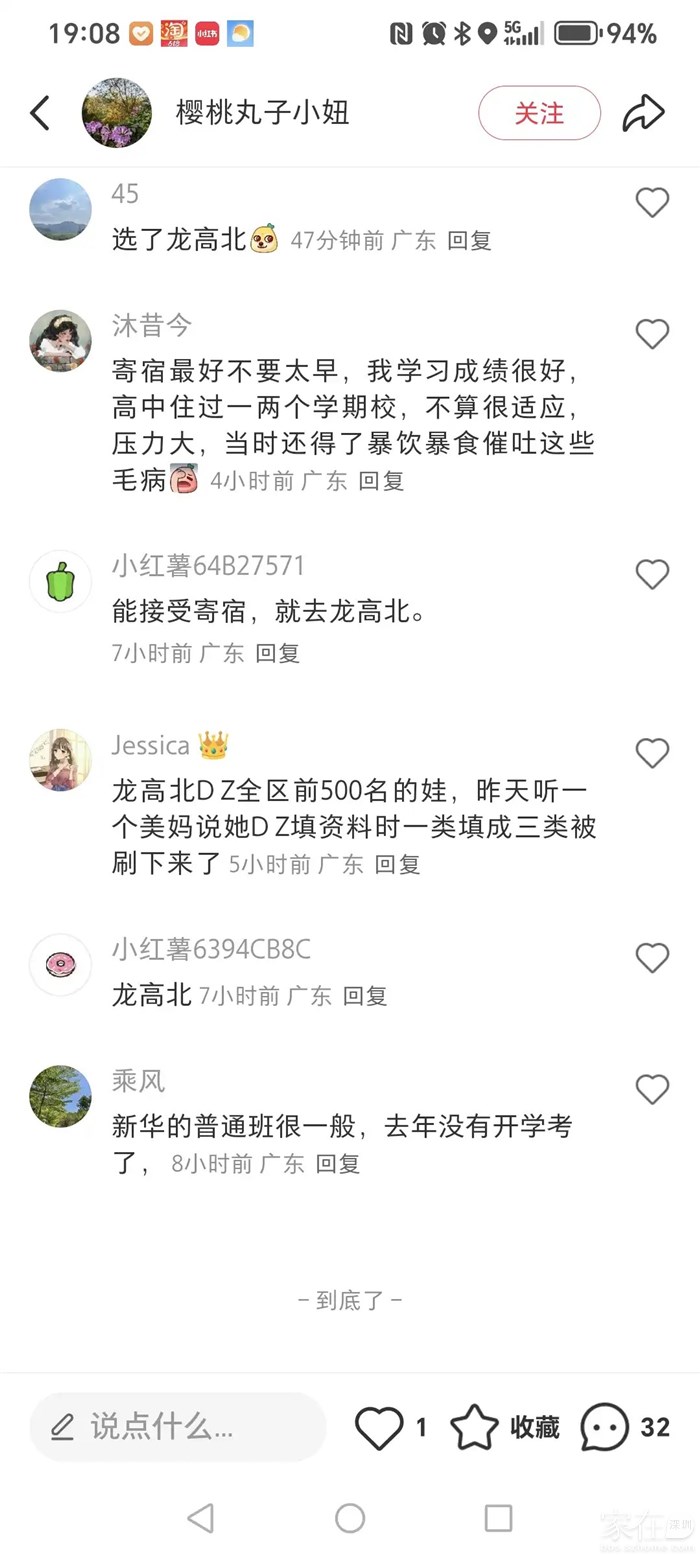
Task: Like 小红薯6394CB8C's comment
Action: [x=652, y=958]
